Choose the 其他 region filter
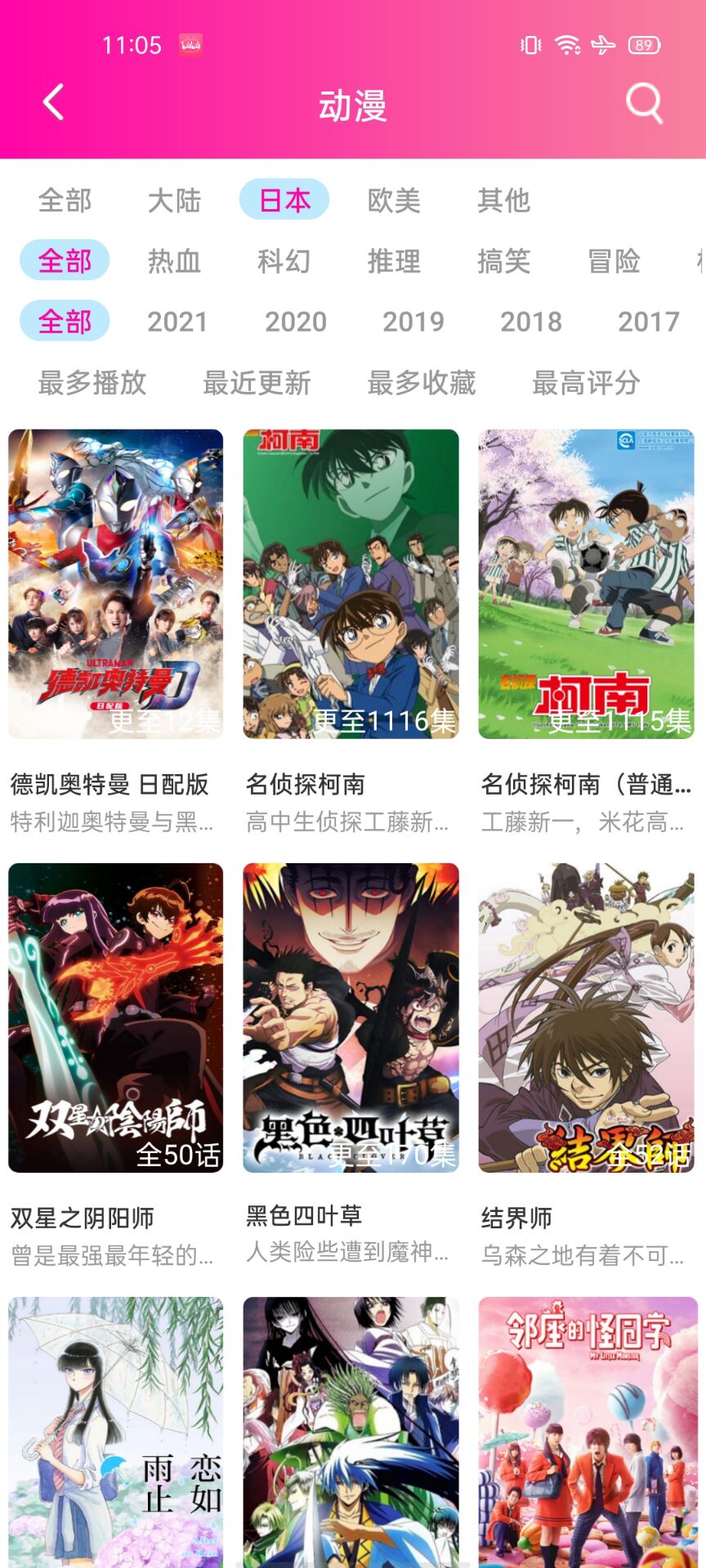Viewport: 706px width, 1568px height. click(503, 200)
